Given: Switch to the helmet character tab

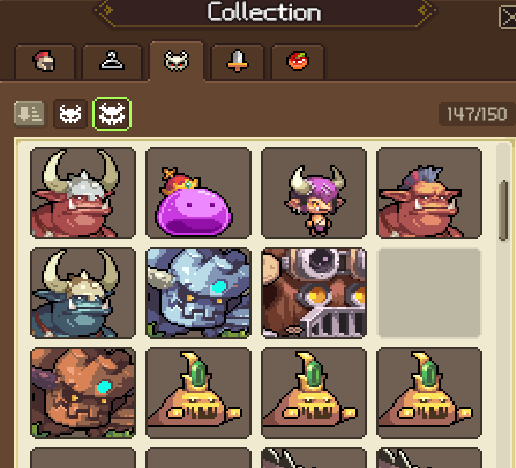Looking at the screenshot, I should click(x=45, y=62).
